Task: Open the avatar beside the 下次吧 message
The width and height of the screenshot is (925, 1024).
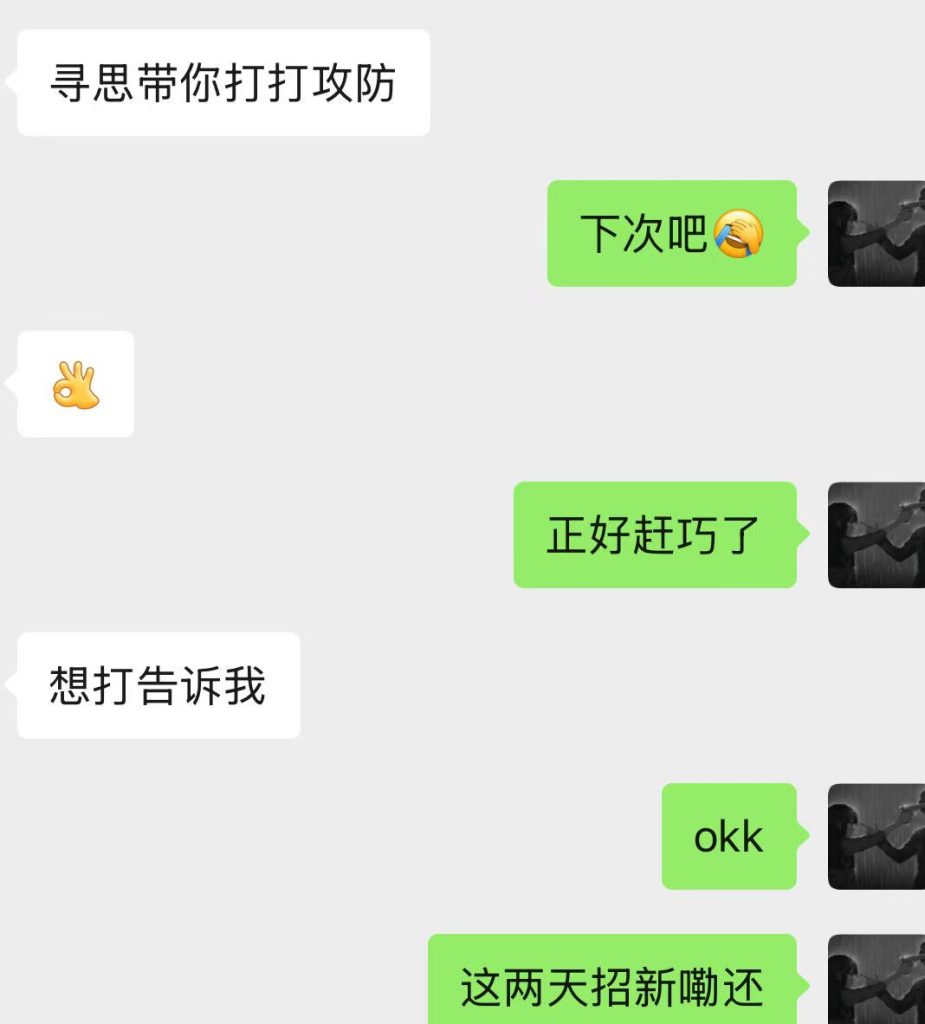Action: pyautogui.click(x=876, y=233)
